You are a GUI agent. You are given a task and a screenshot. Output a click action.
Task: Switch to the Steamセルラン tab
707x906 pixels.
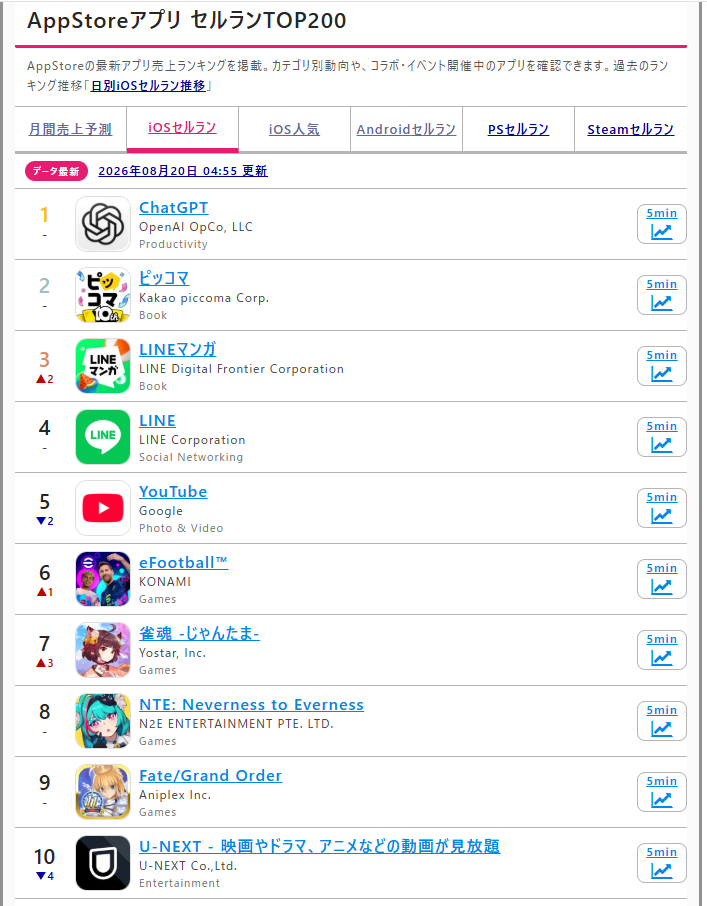[x=631, y=129]
